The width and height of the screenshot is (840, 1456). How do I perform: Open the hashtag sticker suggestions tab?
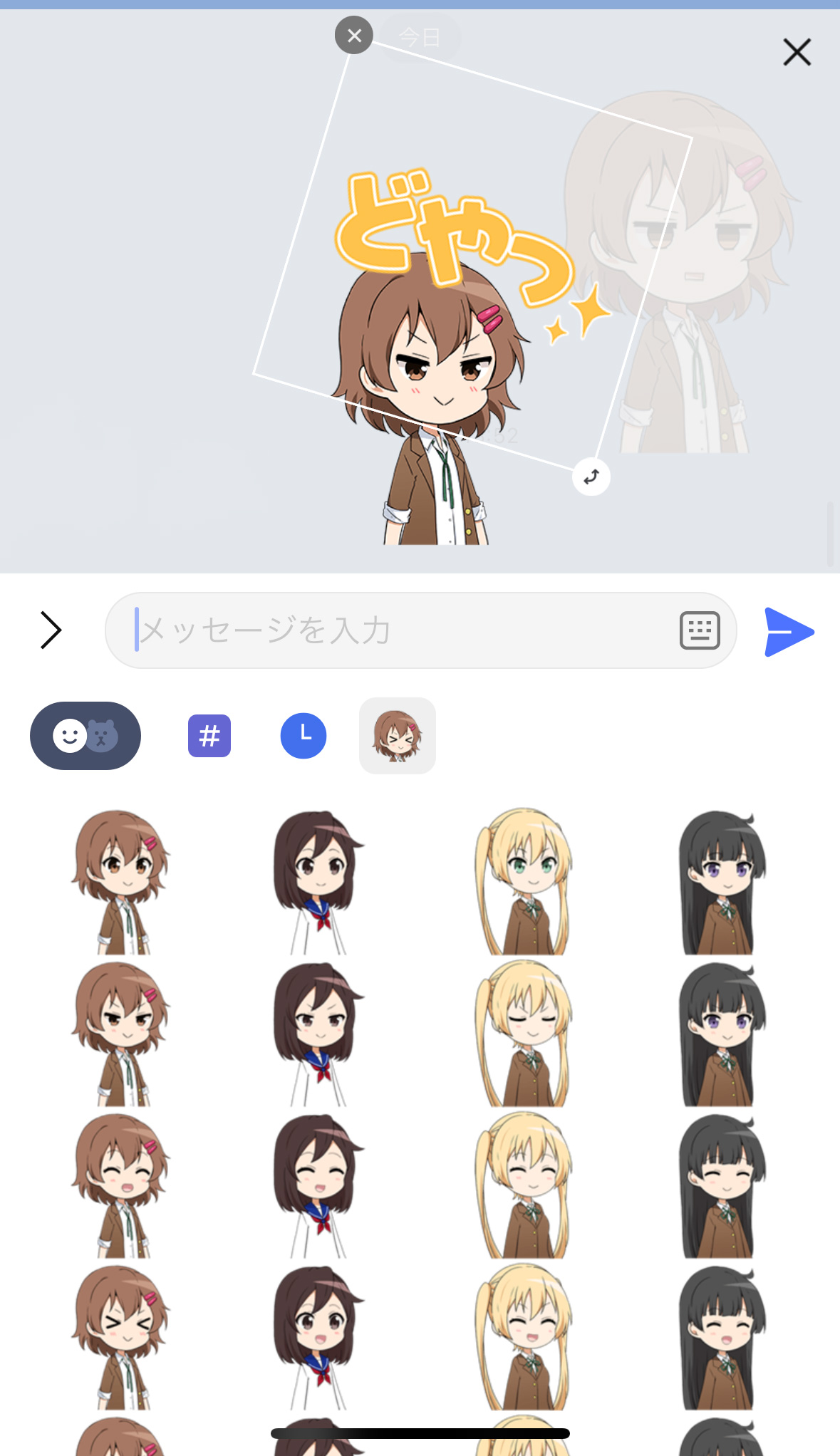coord(209,736)
